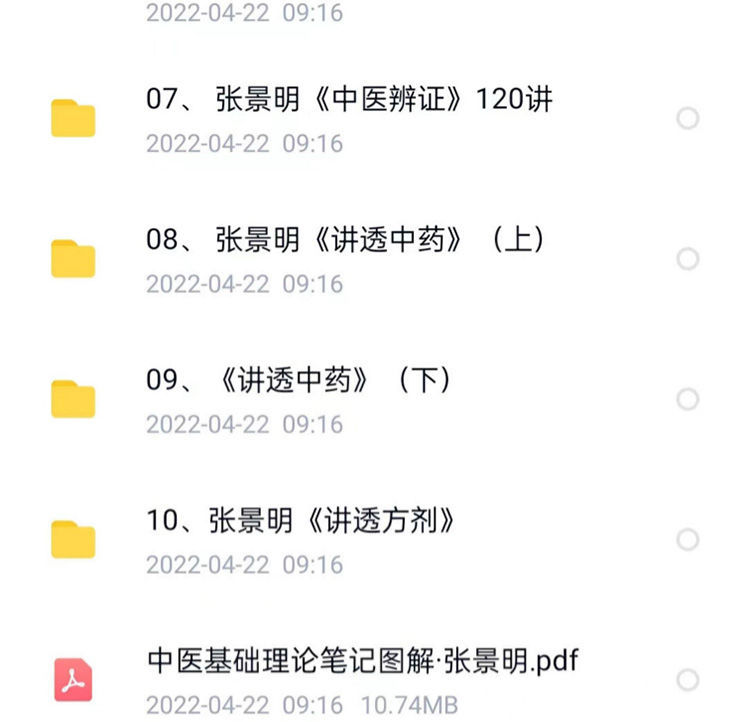
Task: Open 中医基础理论笔记图解·张景明.pdf file
Action: (362, 661)
